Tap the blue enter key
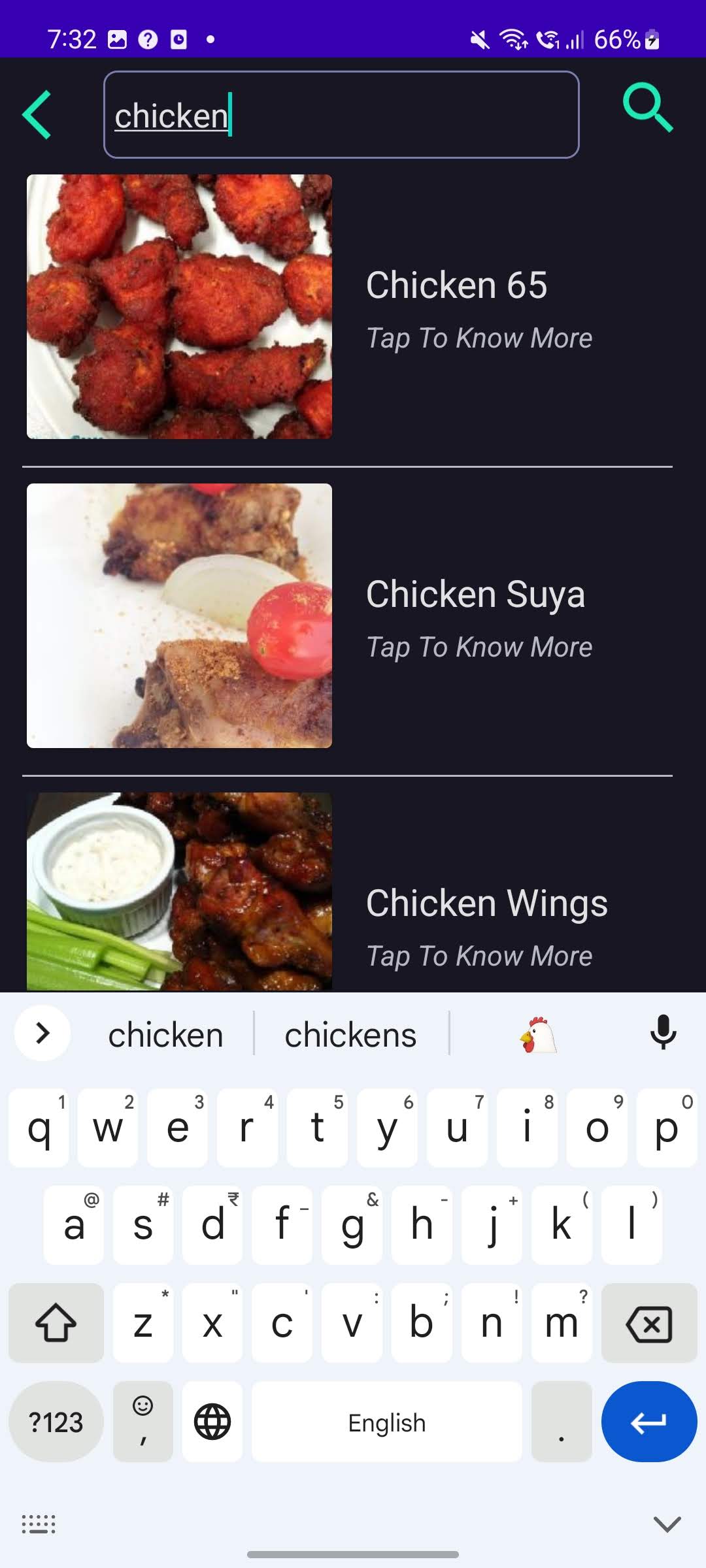This screenshot has width=706, height=1568. (x=649, y=1421)
